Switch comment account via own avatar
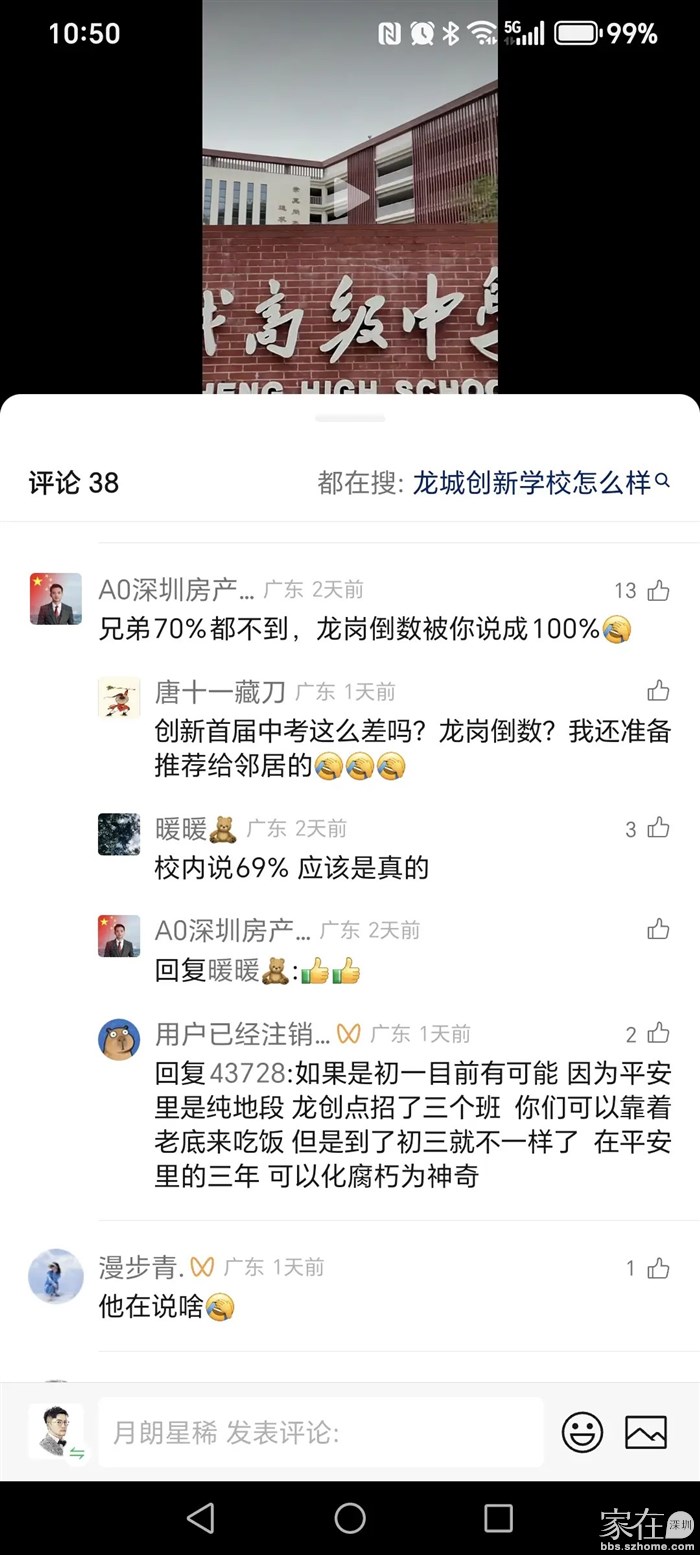 (55, 1432)
